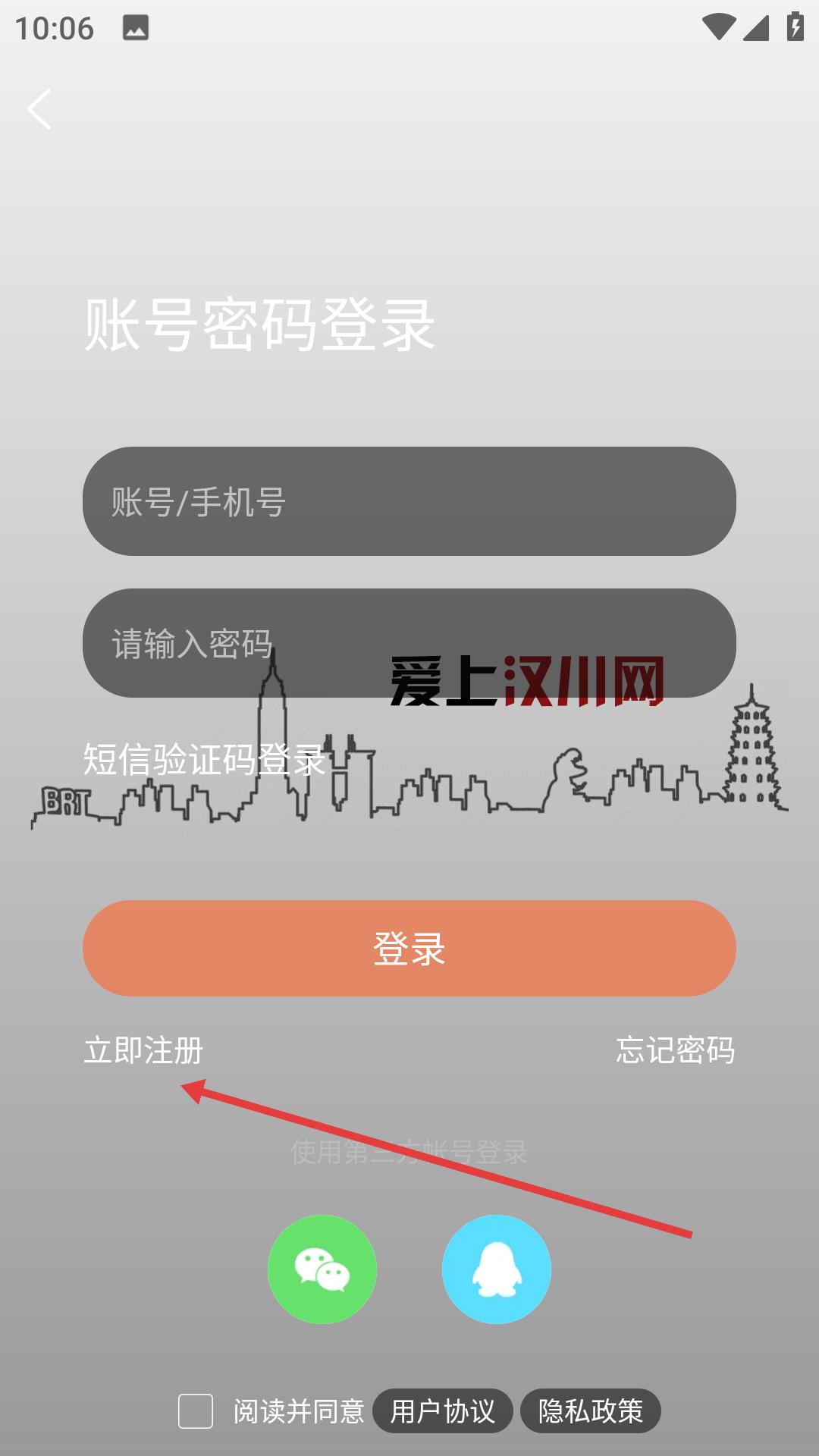Viewport: 819px width, 1456px height.
Task: Focus the 账号/手机号 input field
Action: pyautogui.click(x=409, y=501)
